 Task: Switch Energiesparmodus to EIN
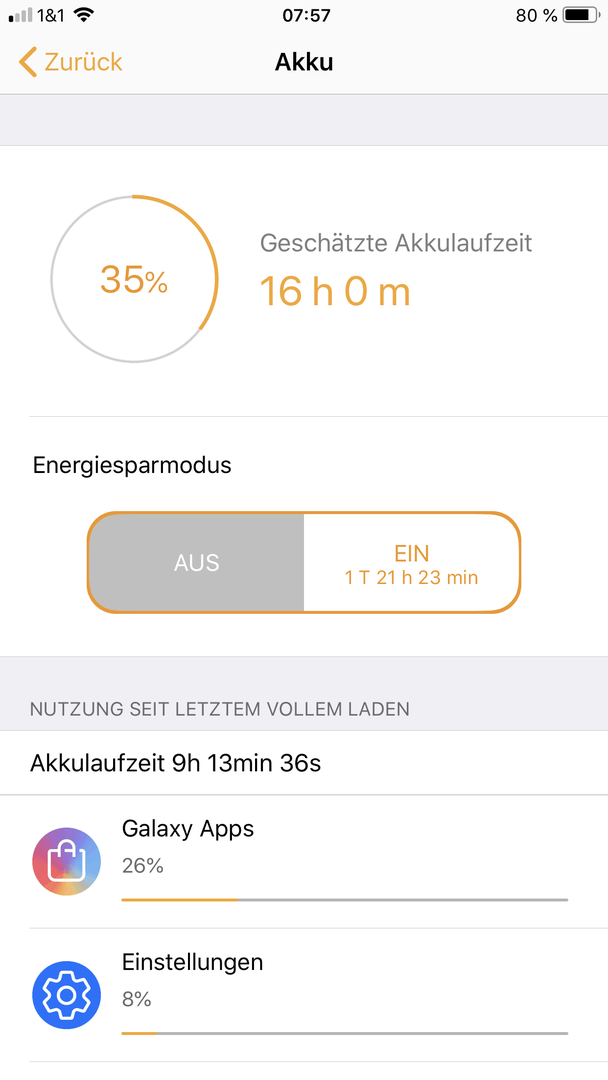tap(411, 563)
